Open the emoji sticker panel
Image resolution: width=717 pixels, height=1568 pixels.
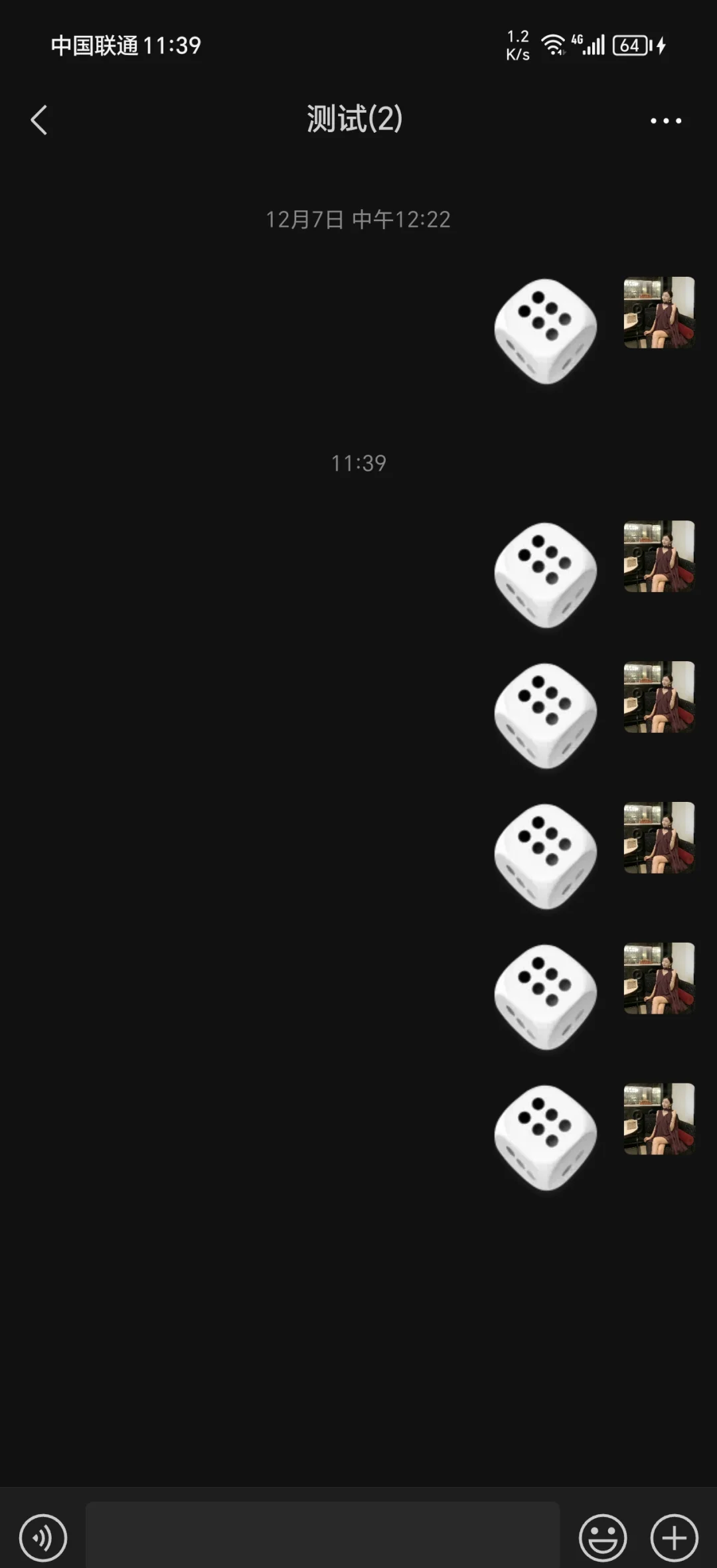click(603, 1537)
